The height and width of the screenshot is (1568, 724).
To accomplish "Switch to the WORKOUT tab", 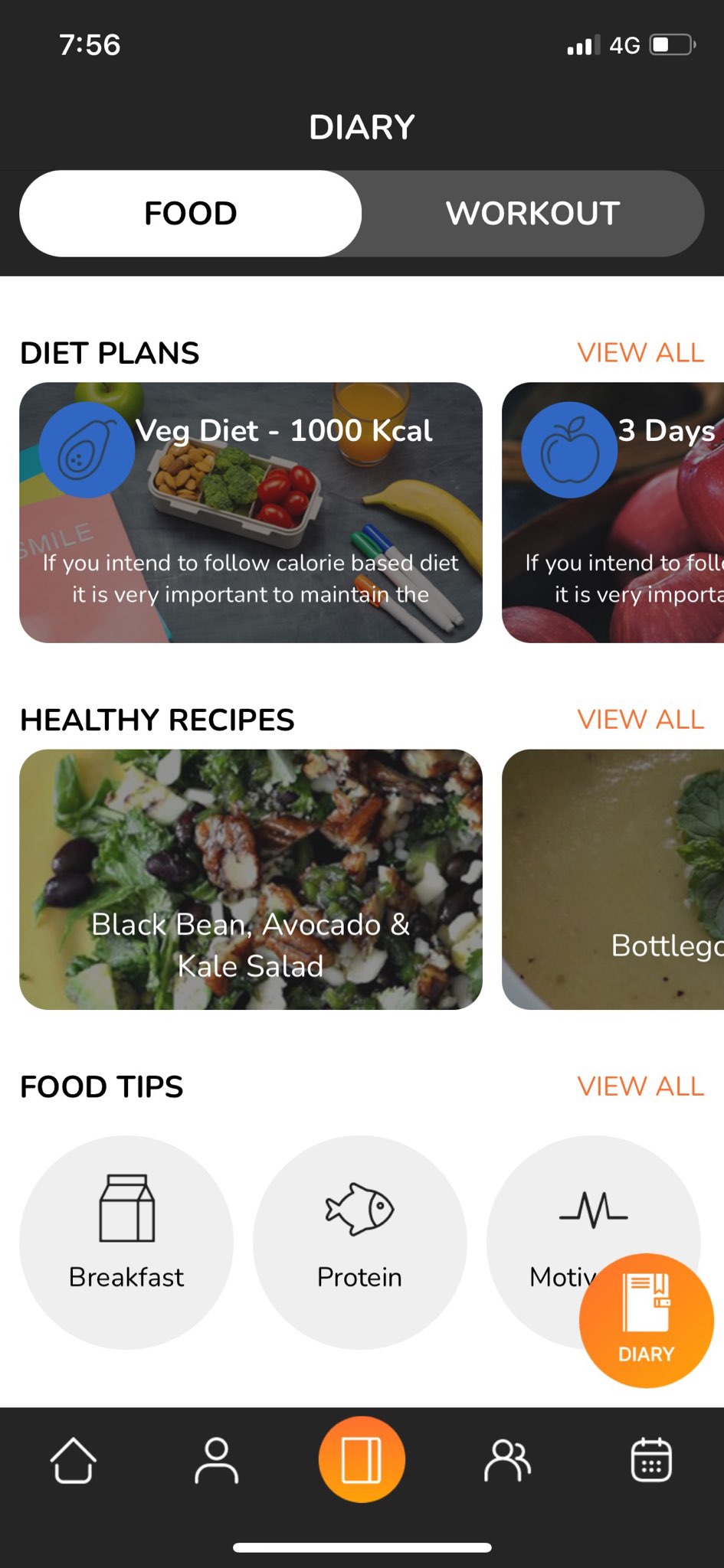I will click(532, 213).
